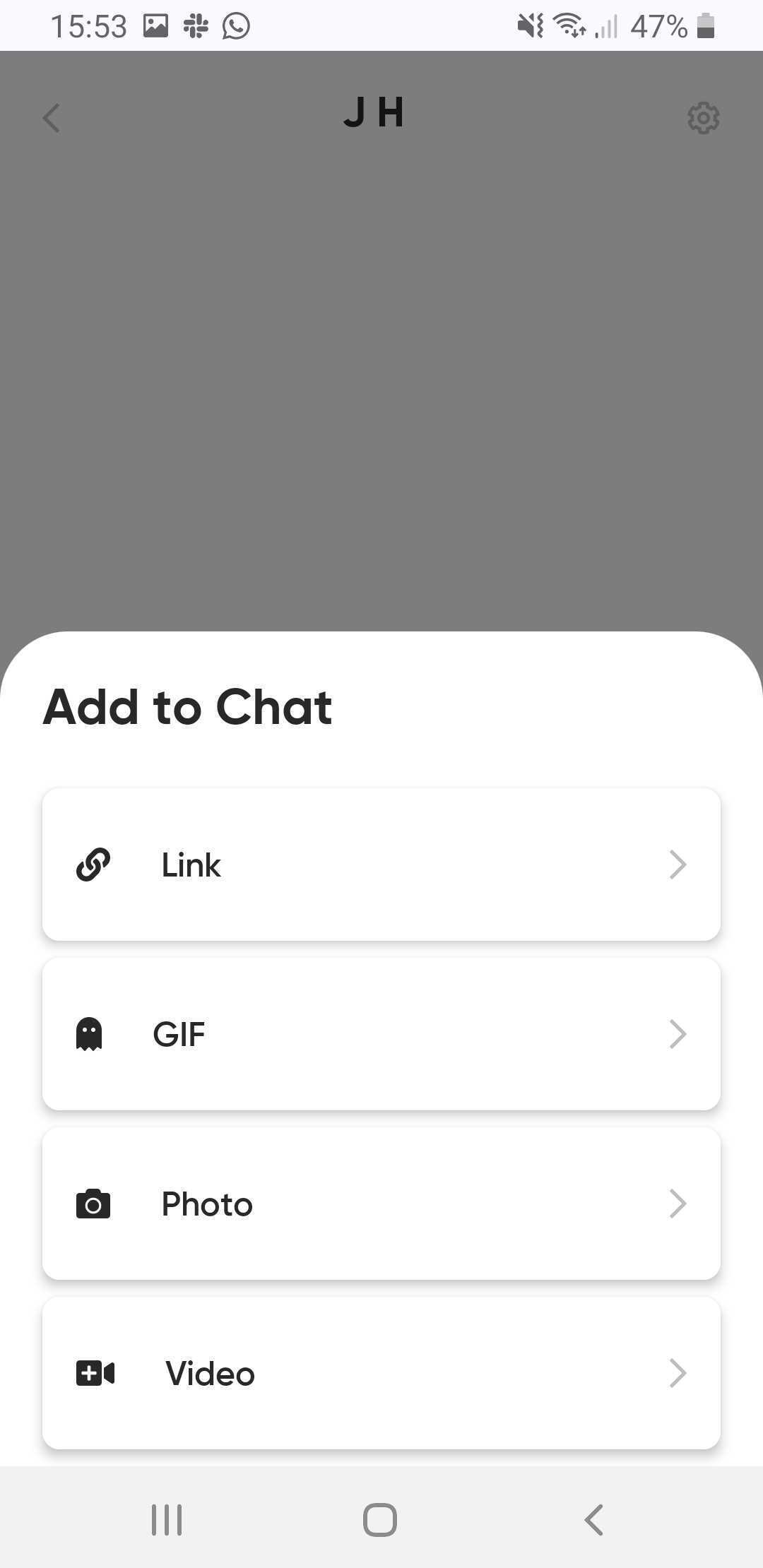The height and width of the screenshot is (1568, 763).
Task: Select the Link option
Action: click(x=381, y=865)
